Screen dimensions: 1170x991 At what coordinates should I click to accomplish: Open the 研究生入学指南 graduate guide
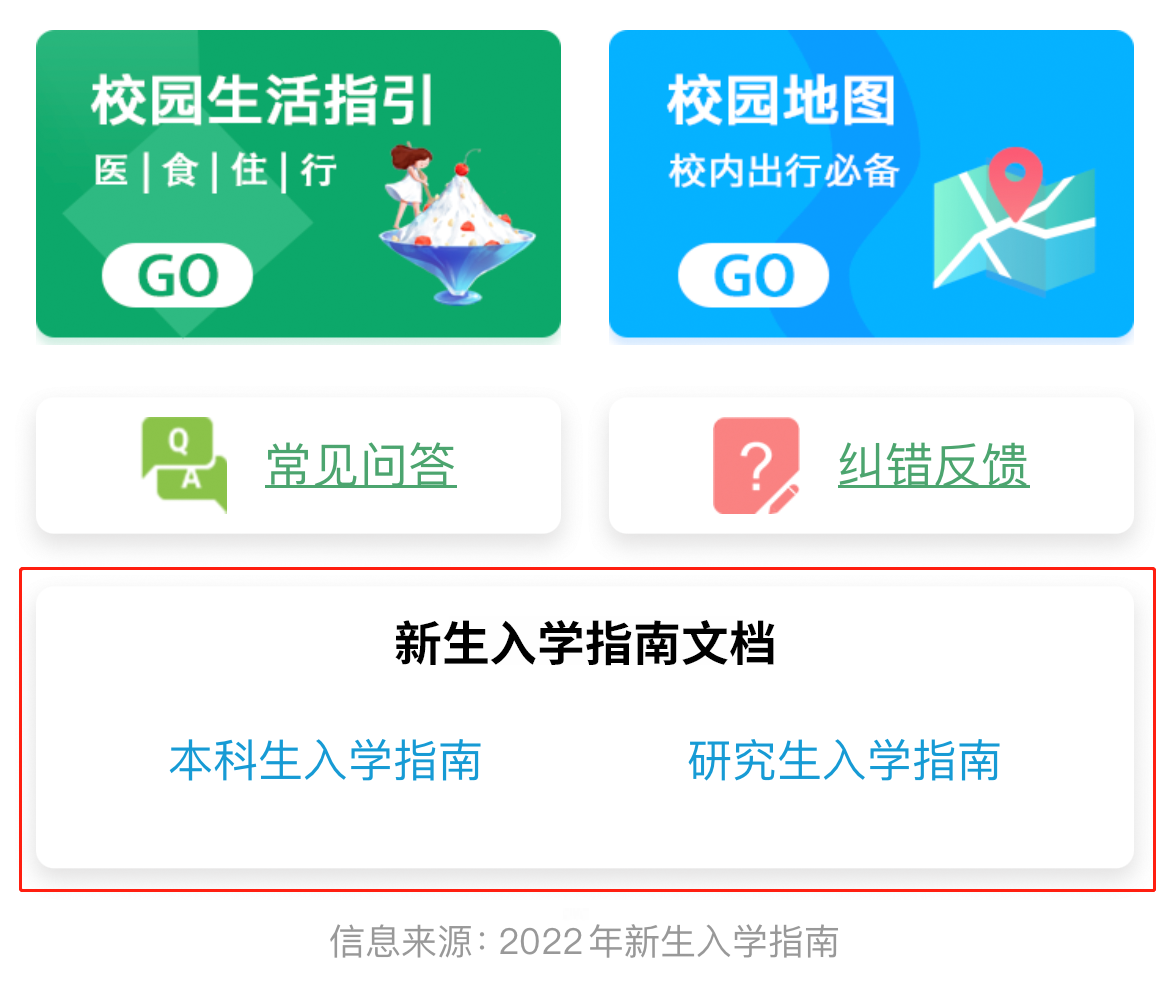(x=844, y=760)
